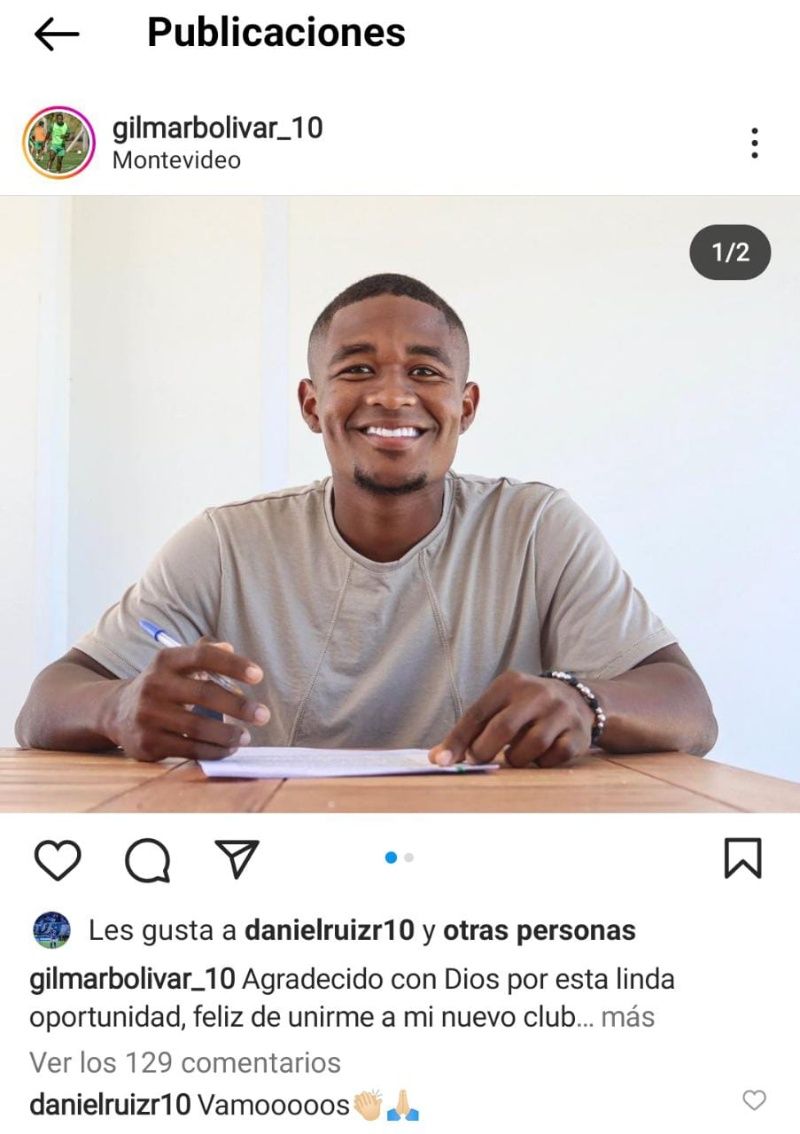Screen dimensions: 800x1134
Task: Open the Montevideo location tag
Action: point(176,160)
